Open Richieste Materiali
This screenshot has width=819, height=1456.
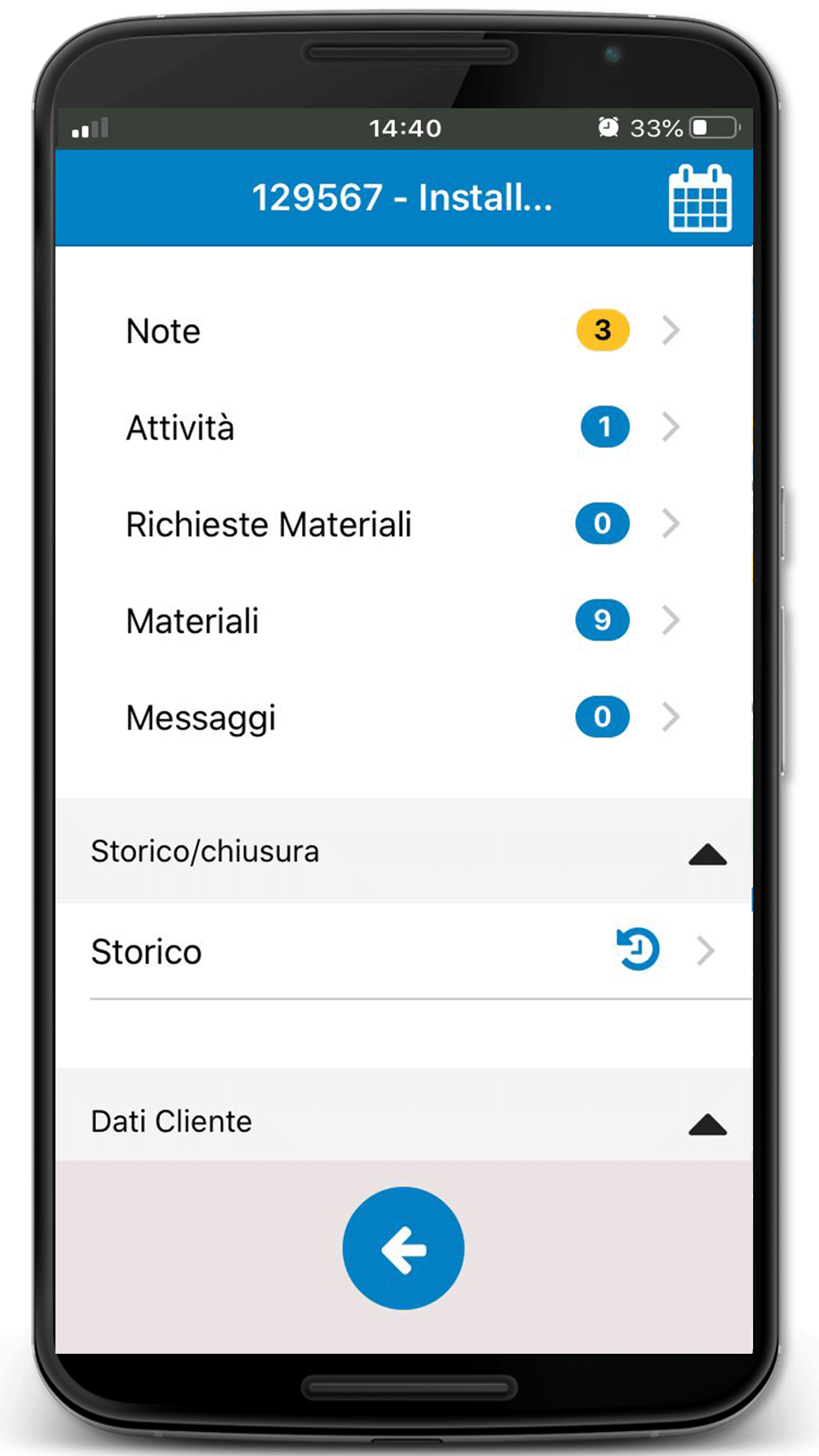tap(404, 524)
